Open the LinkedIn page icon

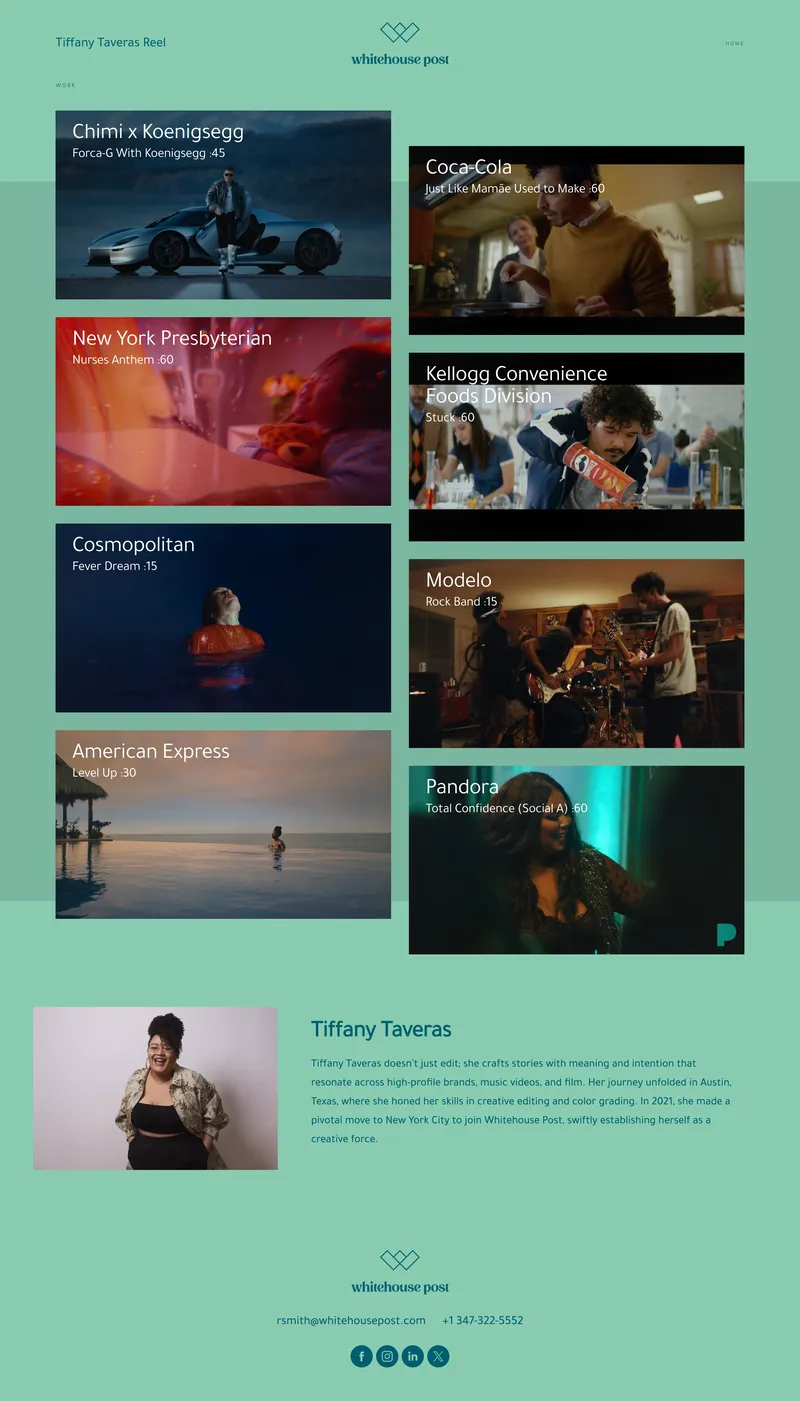pos(413,1356)
